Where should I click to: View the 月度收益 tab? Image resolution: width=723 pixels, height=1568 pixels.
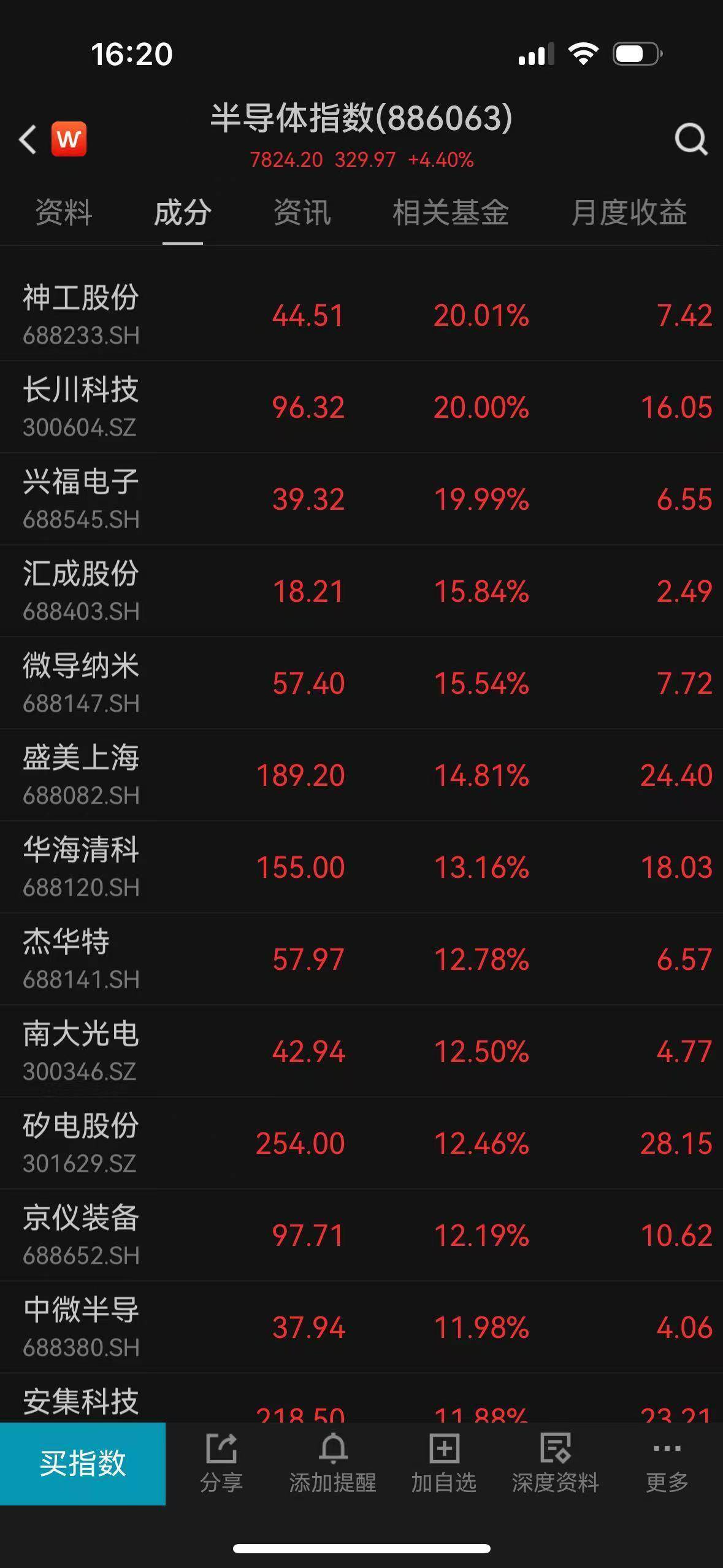click(629, 213)
